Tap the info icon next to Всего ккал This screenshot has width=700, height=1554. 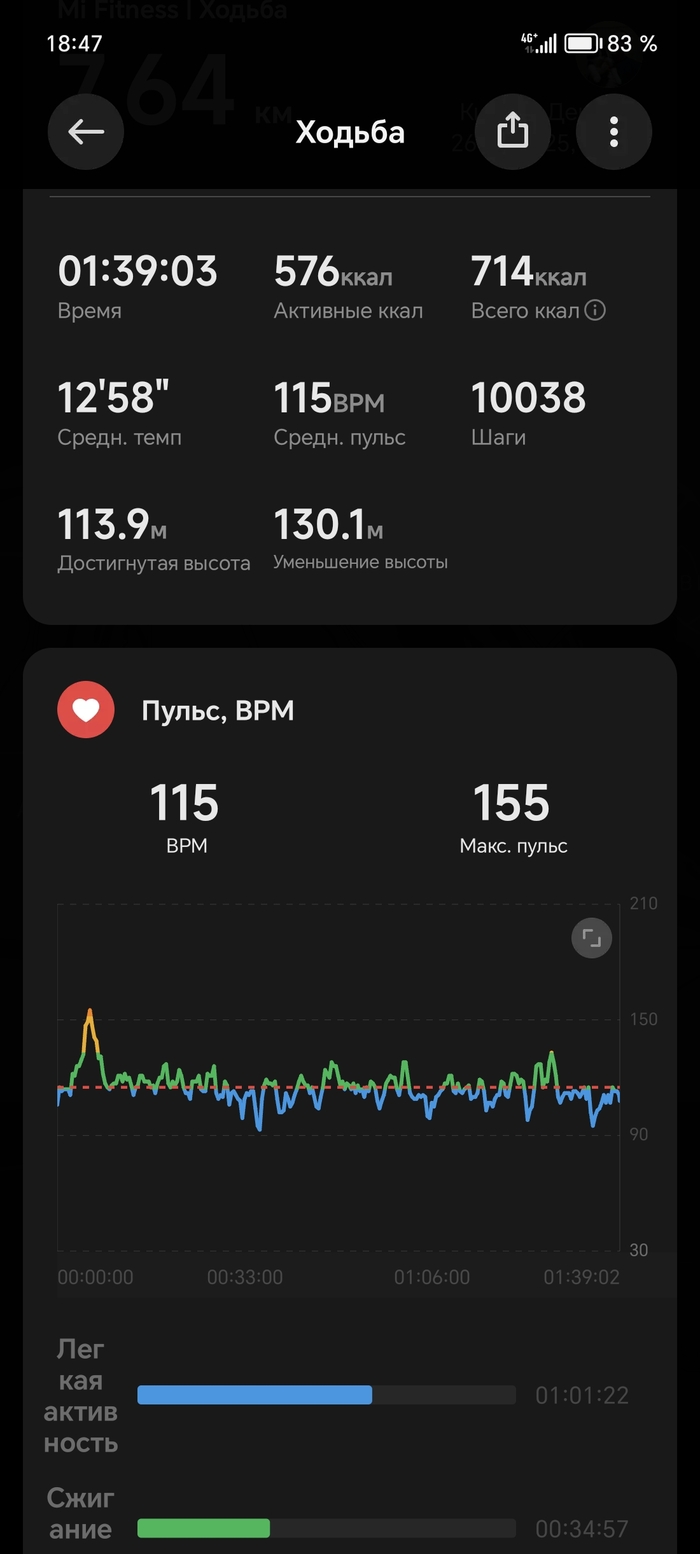tap(595, 311)
